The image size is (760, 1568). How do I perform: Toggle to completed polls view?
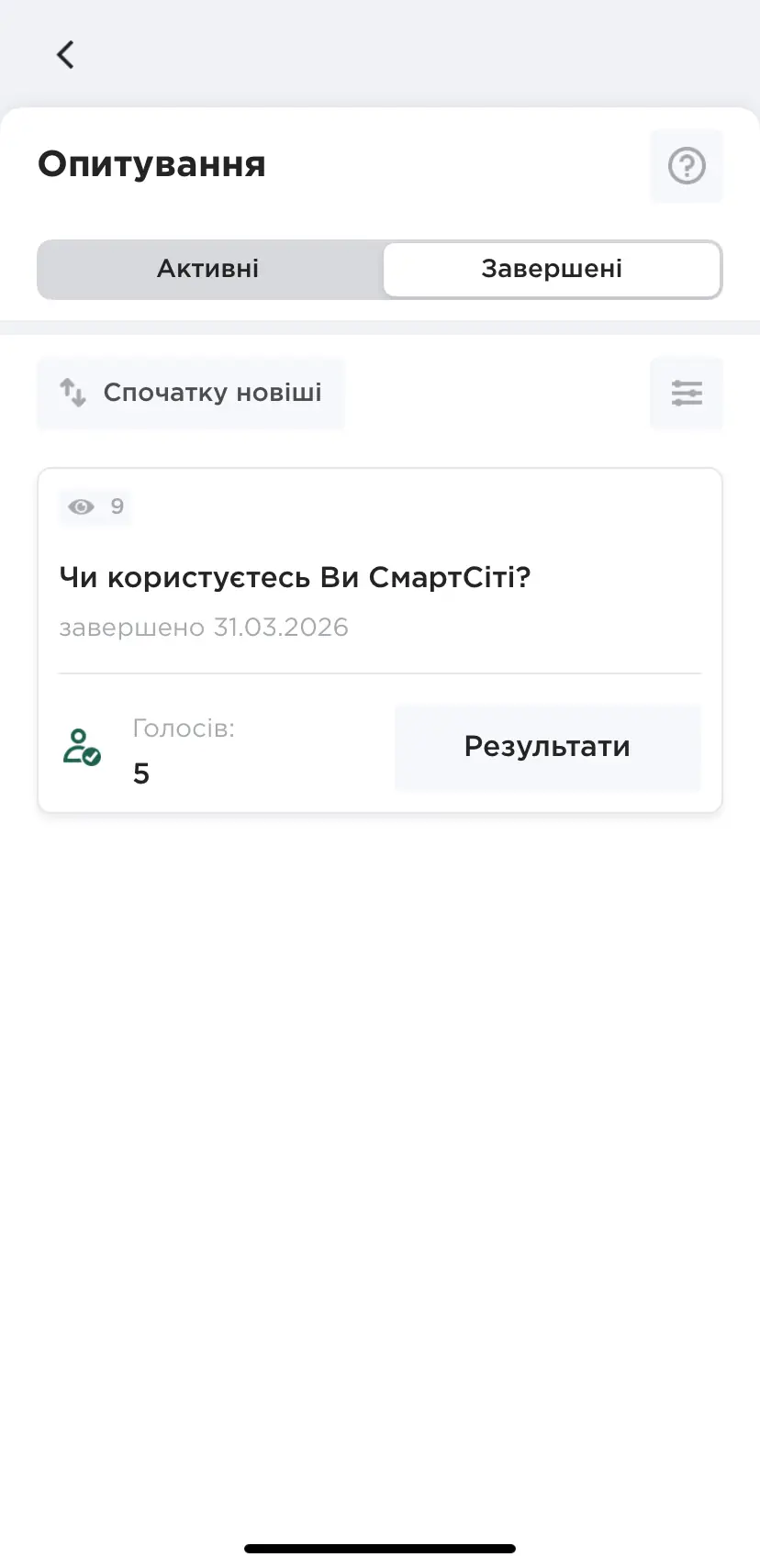(551, 269)
